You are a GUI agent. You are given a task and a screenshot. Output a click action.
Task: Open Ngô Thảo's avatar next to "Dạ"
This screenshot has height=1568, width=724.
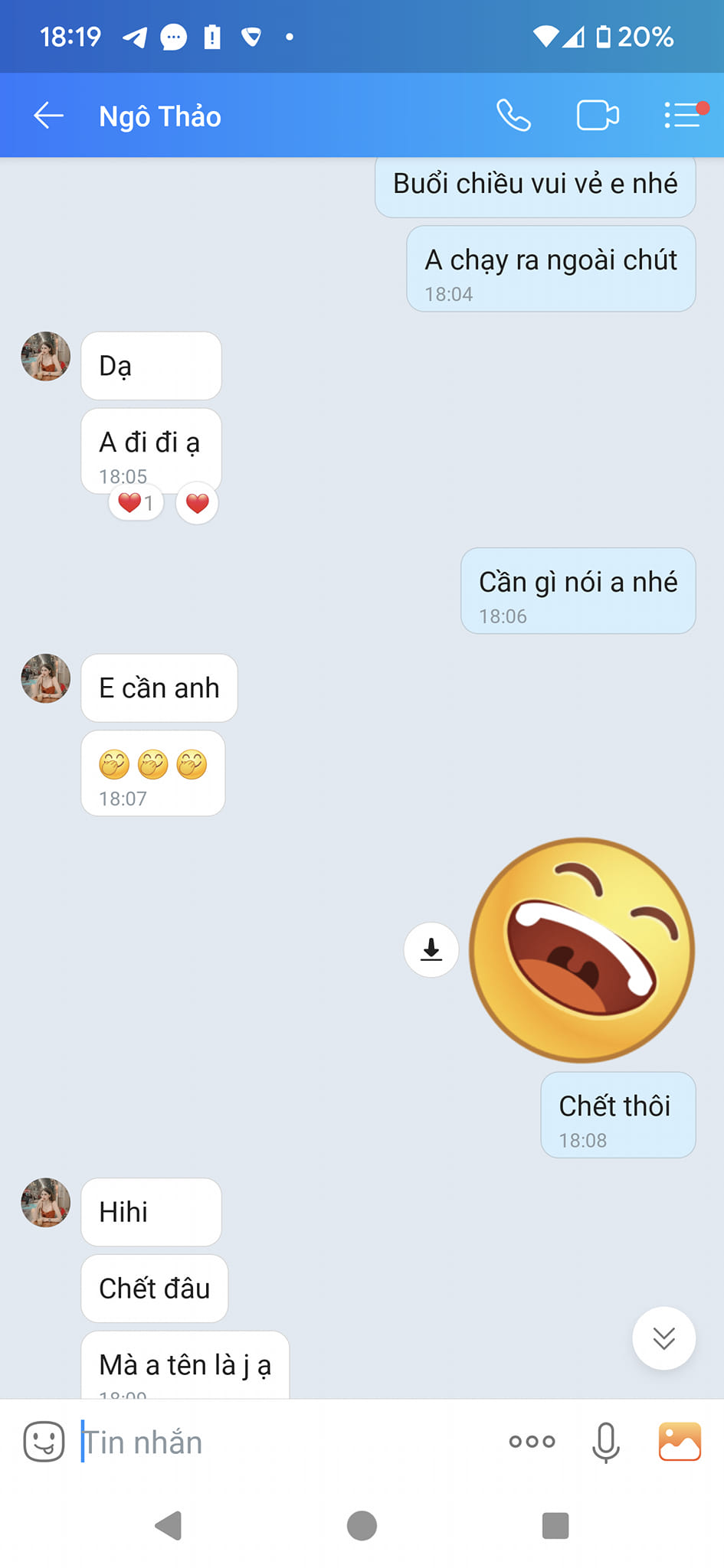[46, 356]
